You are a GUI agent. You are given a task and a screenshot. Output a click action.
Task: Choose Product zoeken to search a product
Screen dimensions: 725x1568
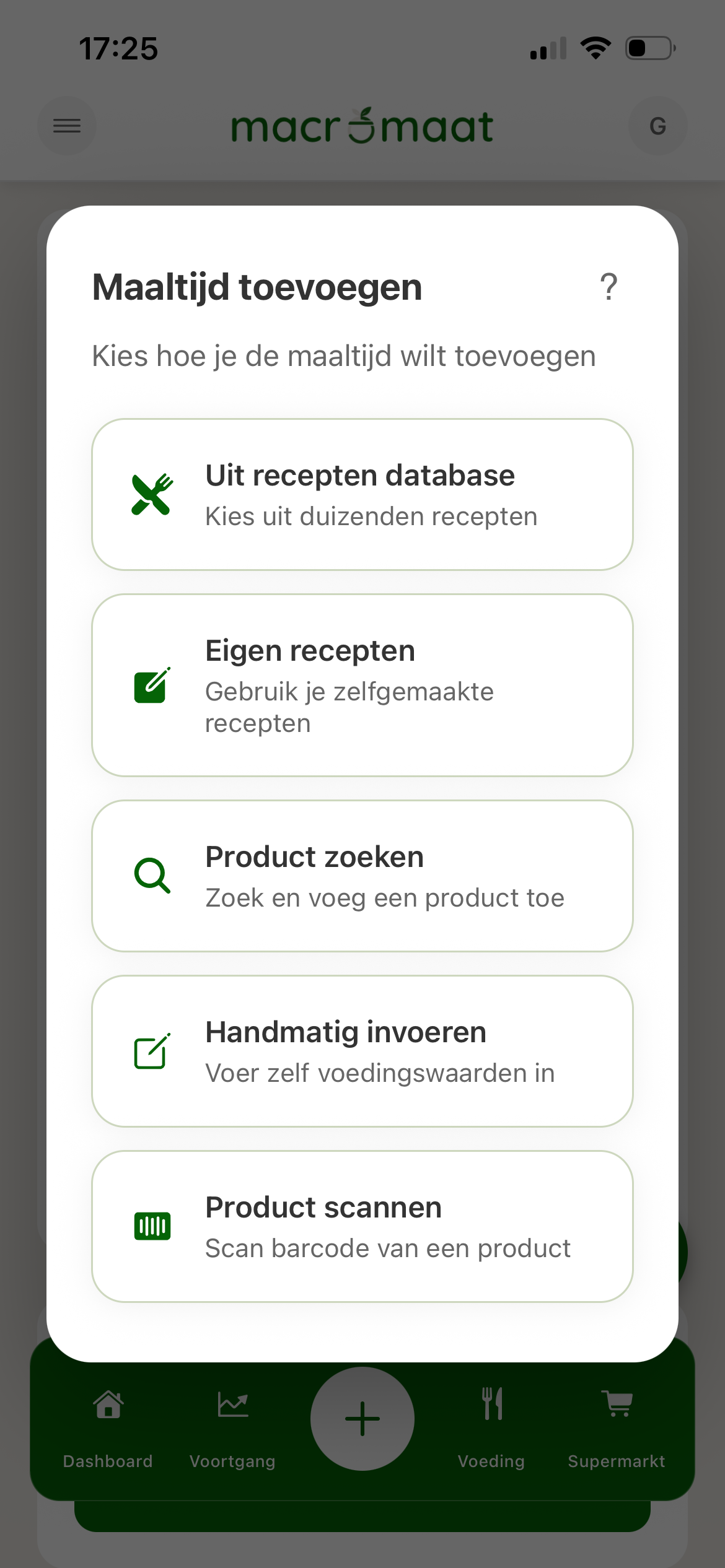(x=362, y=874)
